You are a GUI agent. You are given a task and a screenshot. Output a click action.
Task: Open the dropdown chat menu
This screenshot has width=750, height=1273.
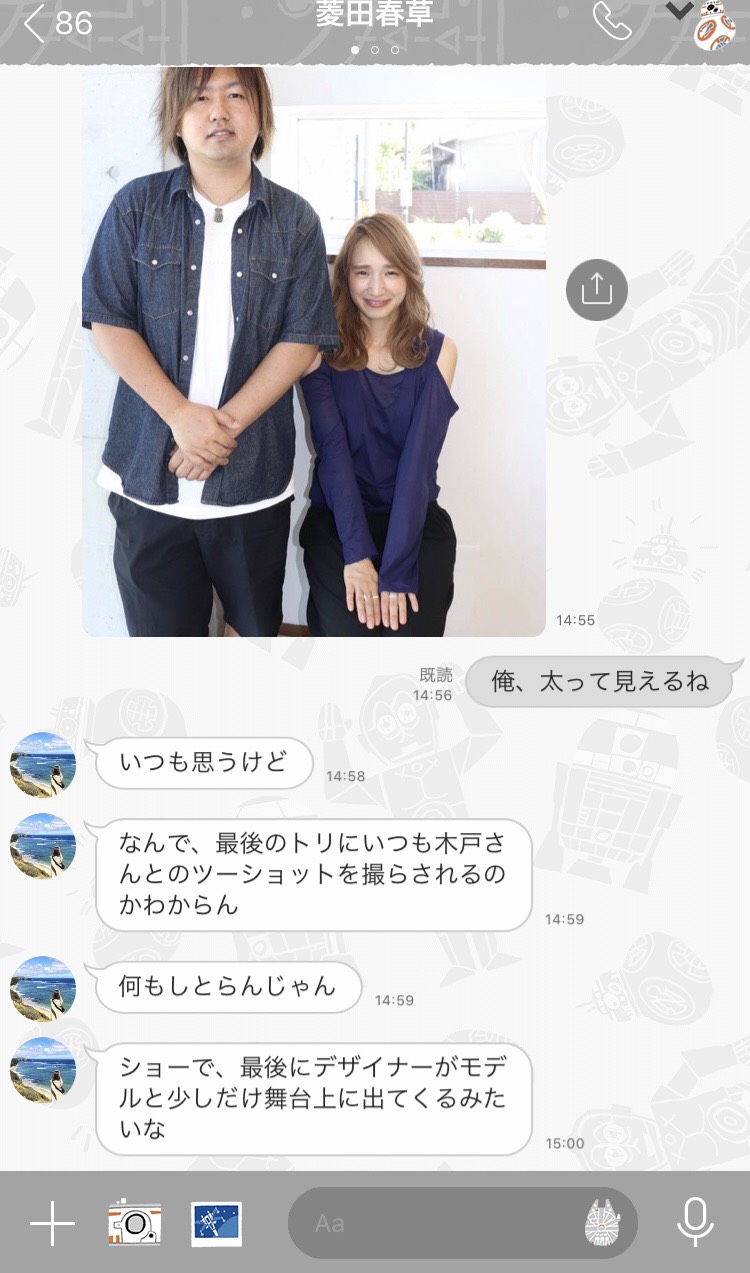point(680,11)
